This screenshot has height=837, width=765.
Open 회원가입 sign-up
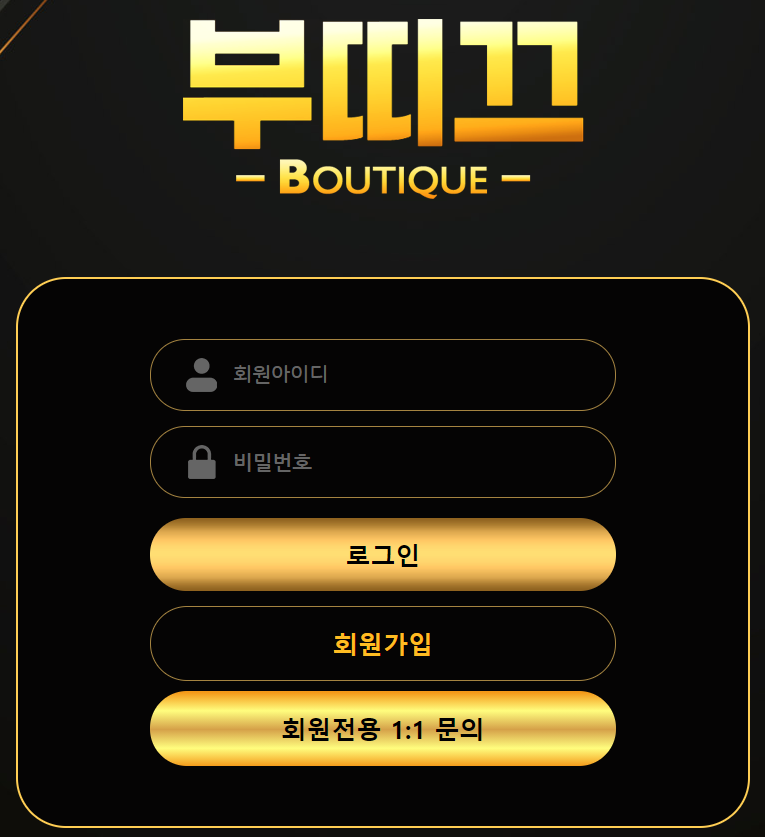pos(382,644)
